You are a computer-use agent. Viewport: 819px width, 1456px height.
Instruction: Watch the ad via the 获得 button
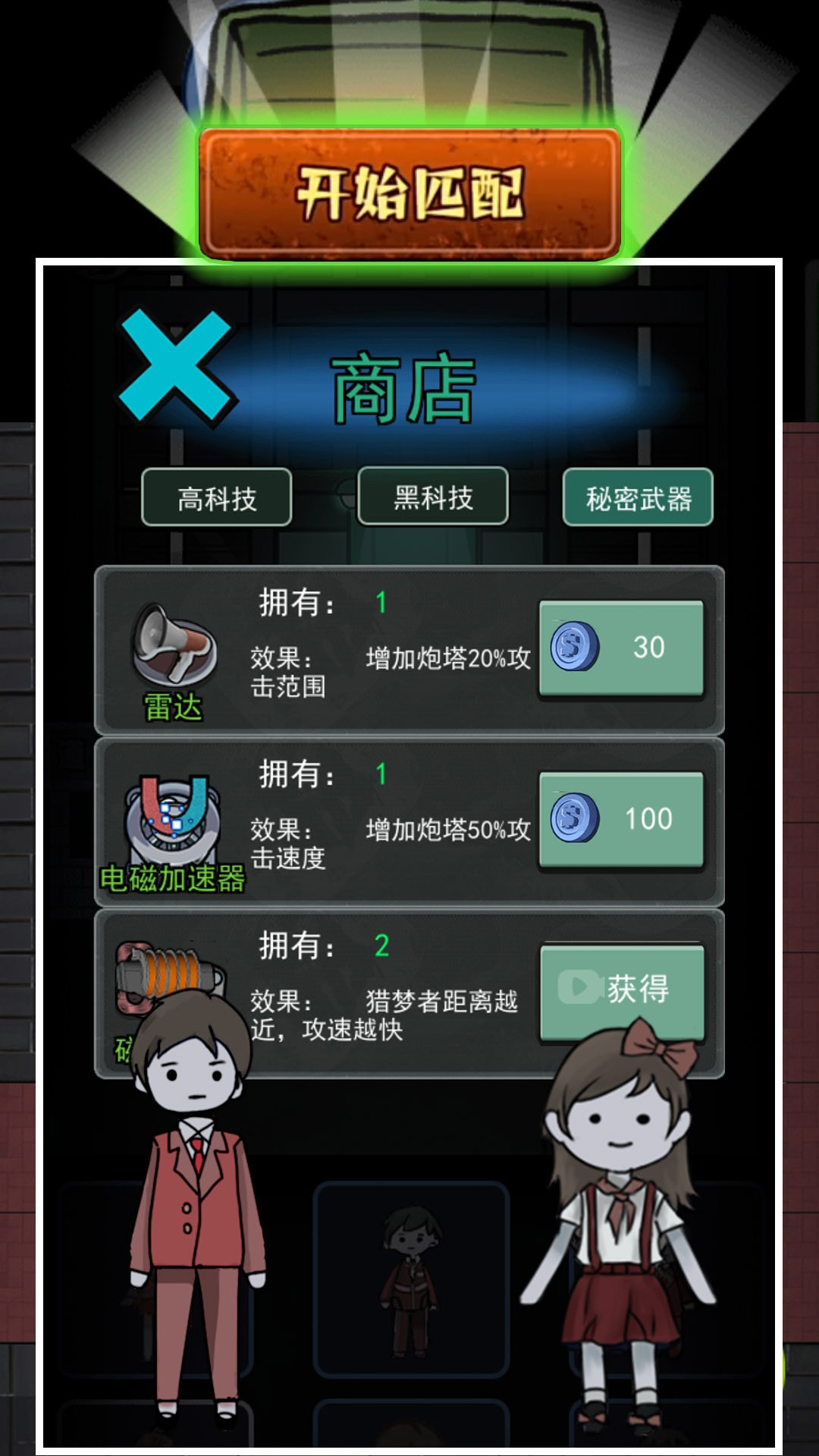pos(622,989)
